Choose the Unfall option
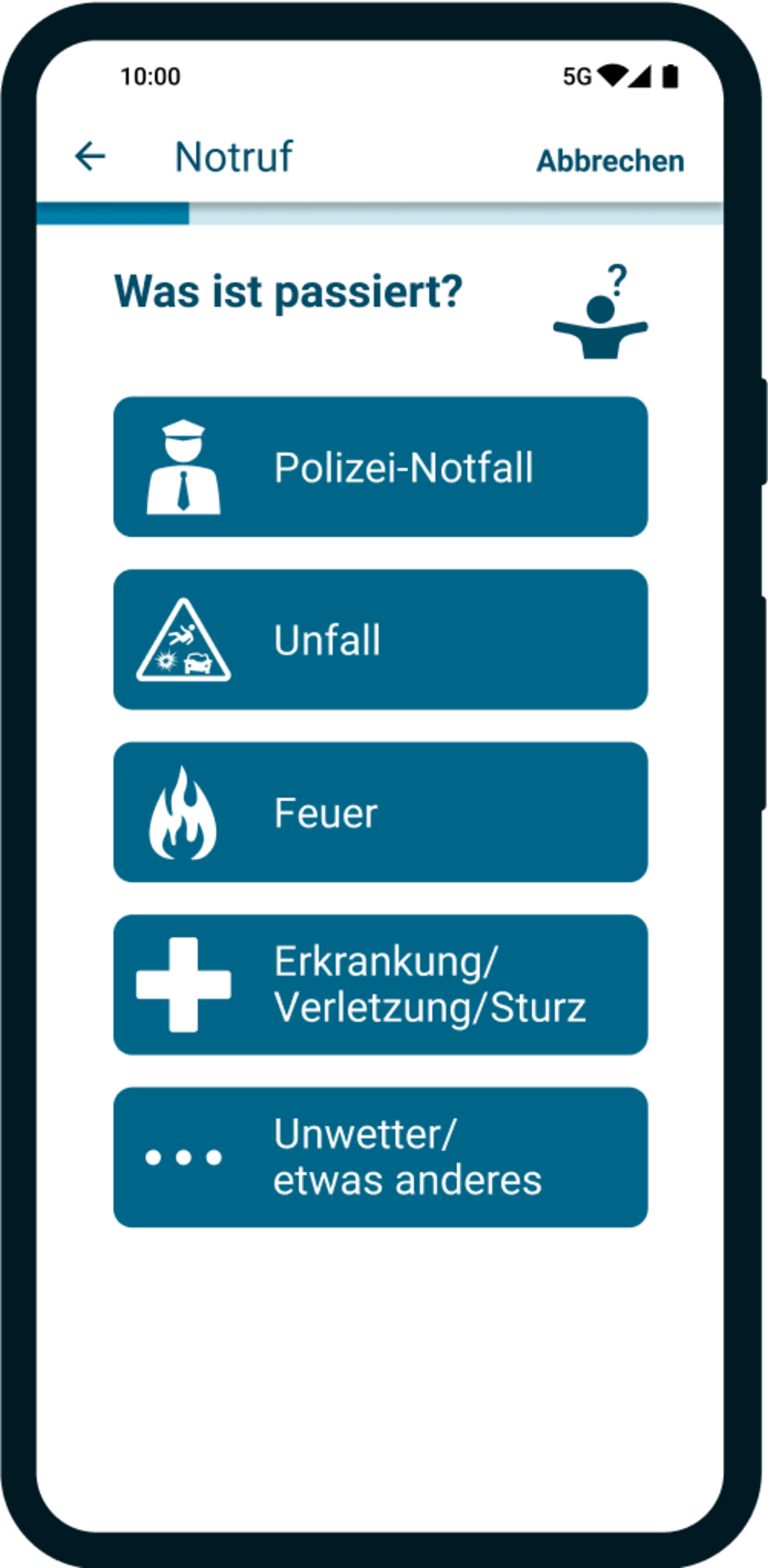768x1568 pixels. coord(381,640)
